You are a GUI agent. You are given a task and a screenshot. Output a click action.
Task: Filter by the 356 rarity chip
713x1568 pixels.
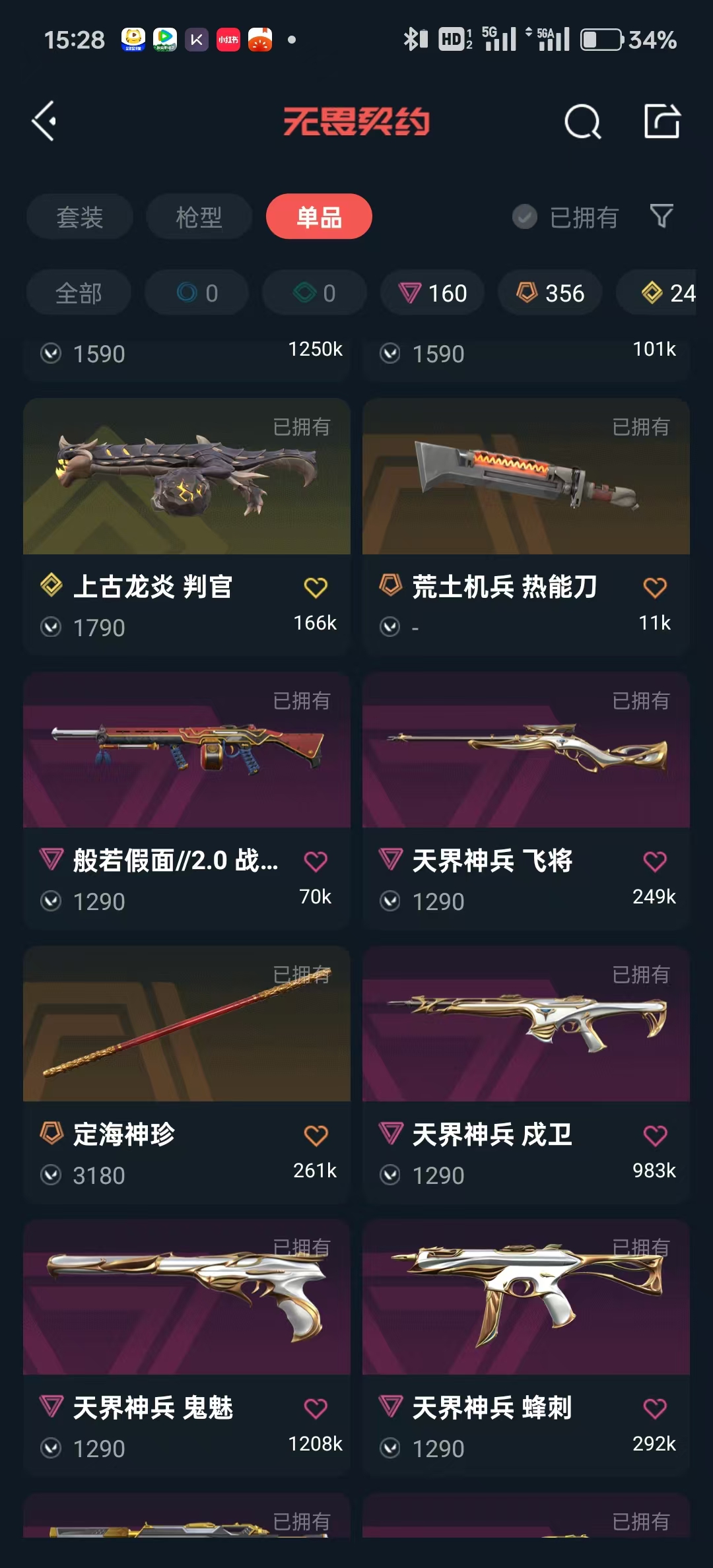click(550, 293)
